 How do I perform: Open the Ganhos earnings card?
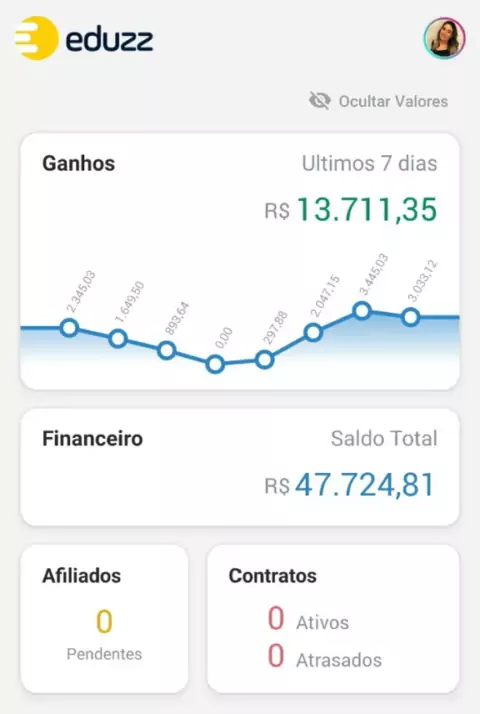(x=240, y=261)
